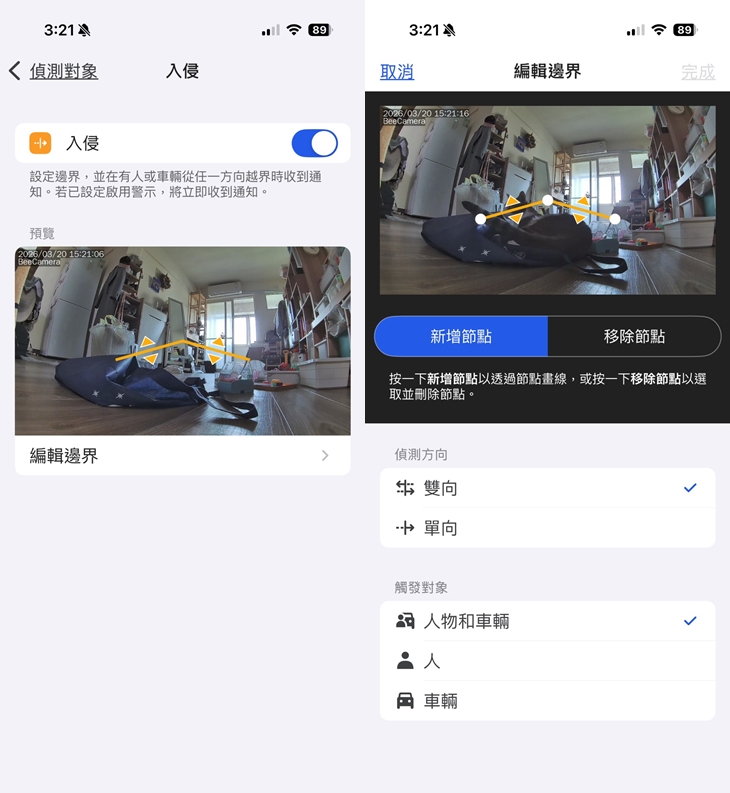Image resolution: width=730 pixels, height=793 pixels.
Task: Tap the back chevron to return to 偵測對象
Action: (14, 71)
